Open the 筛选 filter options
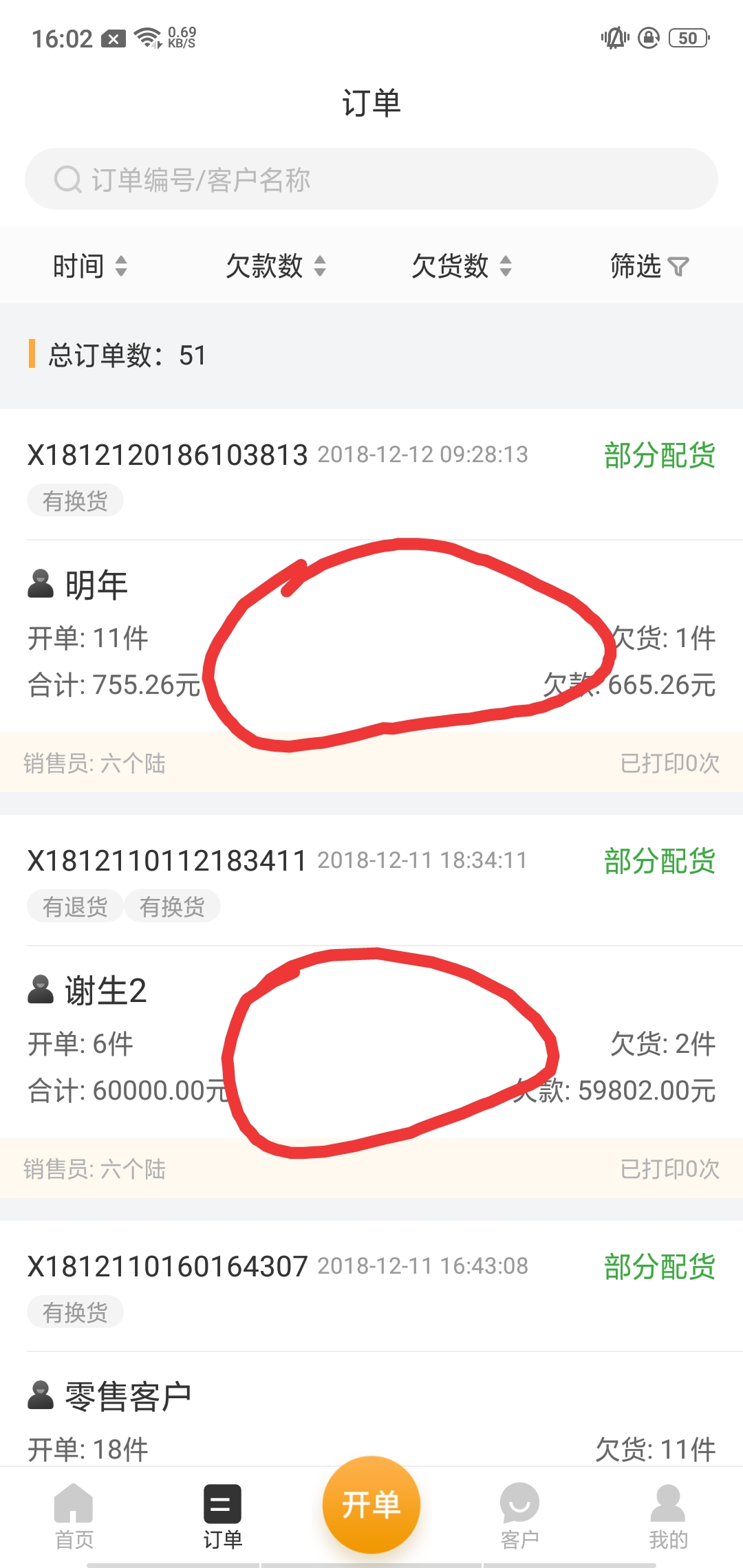 (x=649, y=265)
